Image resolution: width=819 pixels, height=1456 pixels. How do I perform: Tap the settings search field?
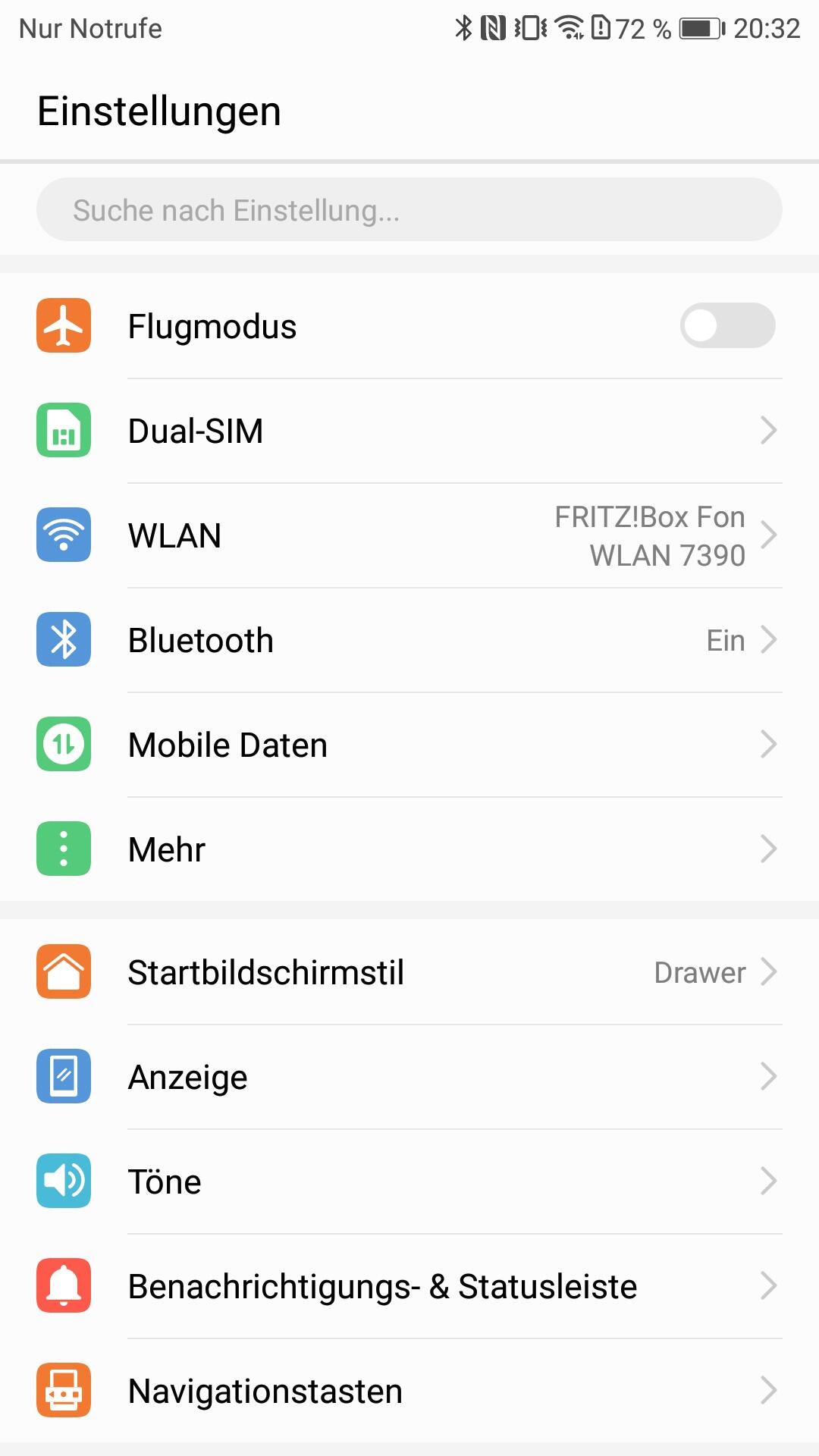[x=409, y=210]
